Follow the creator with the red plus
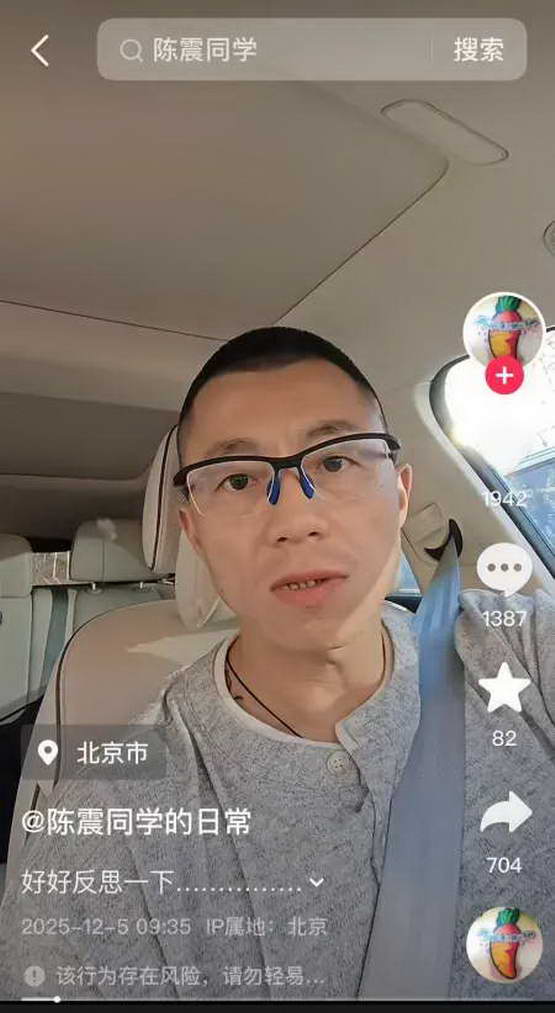 (505, 374)
